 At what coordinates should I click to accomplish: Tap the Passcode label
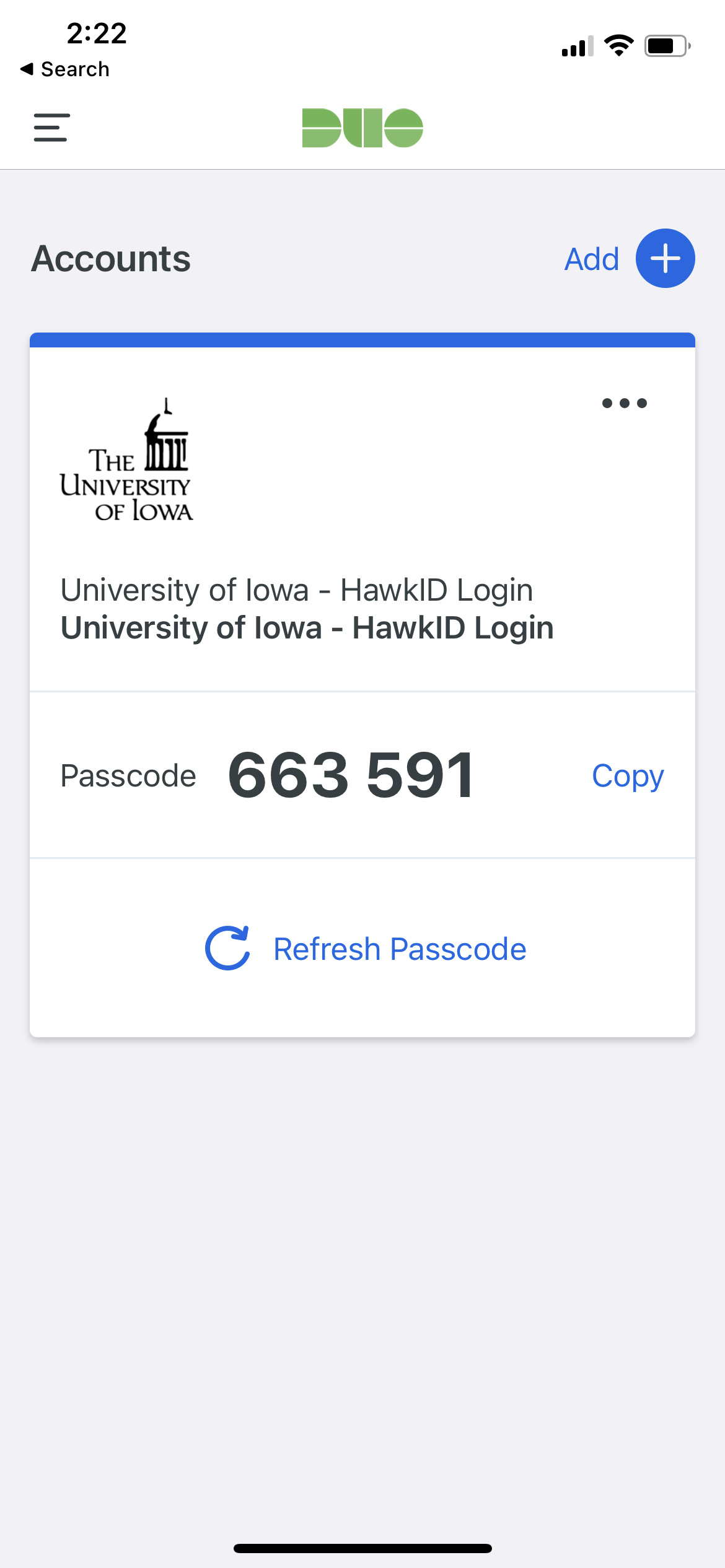point(128,775)
